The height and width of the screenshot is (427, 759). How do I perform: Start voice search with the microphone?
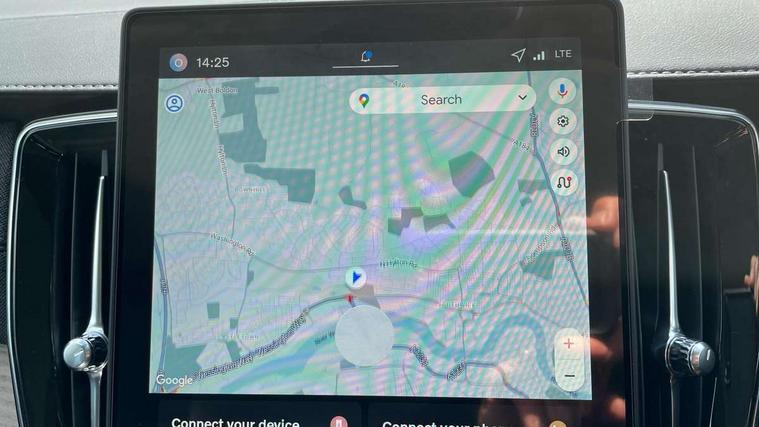coord(563,91)
